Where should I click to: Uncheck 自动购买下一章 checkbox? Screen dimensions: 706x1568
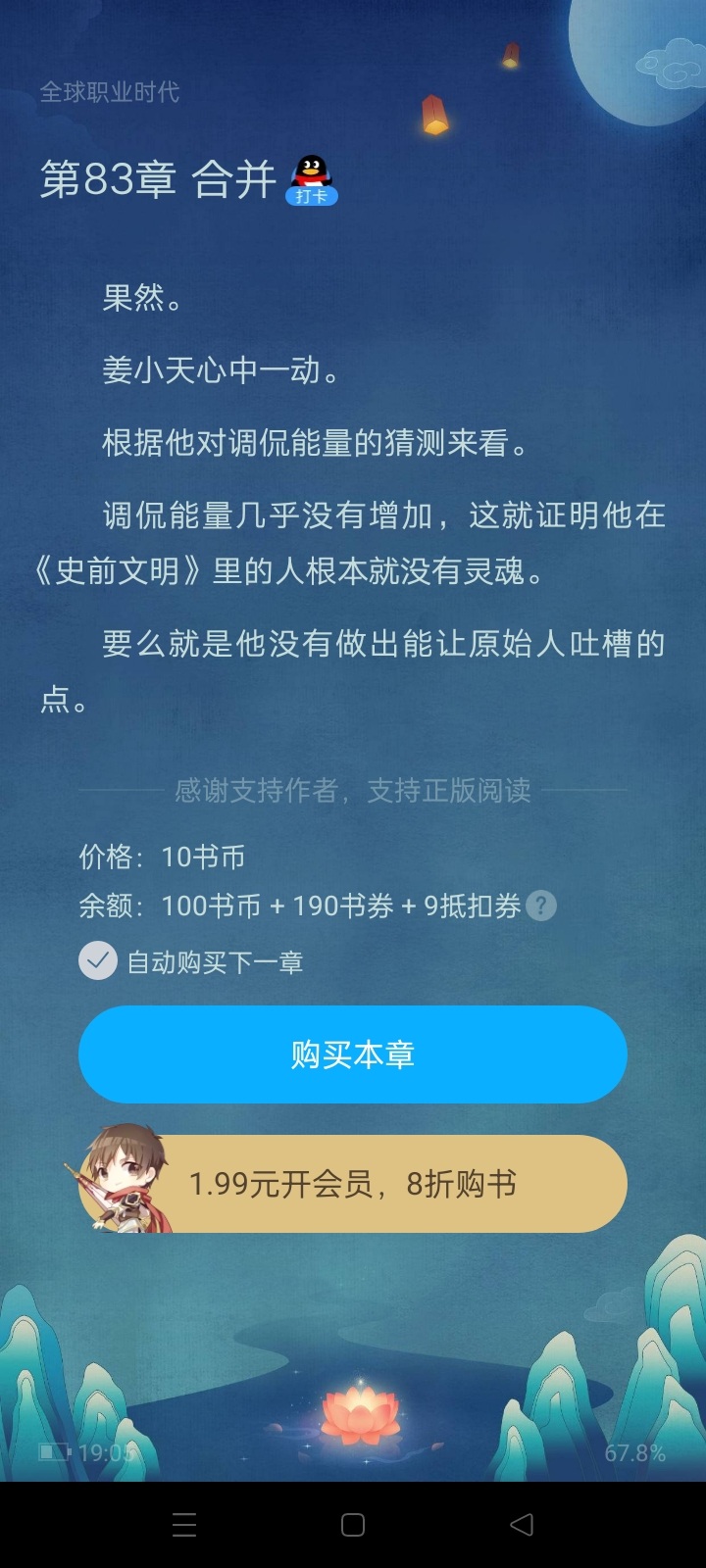click(98, 961)
